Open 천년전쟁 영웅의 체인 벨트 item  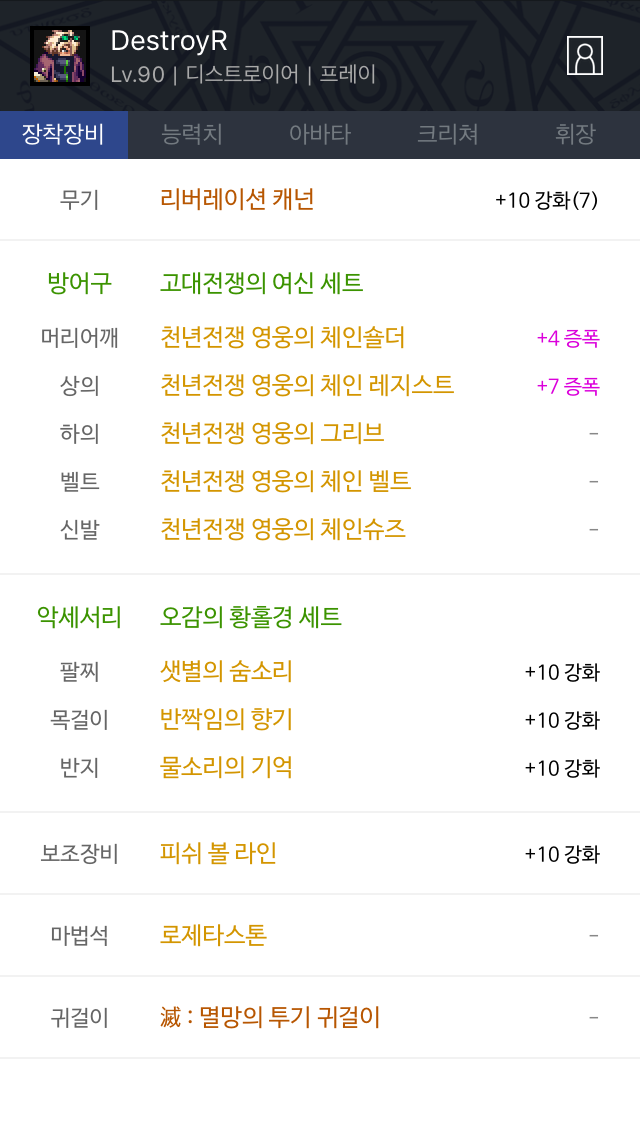coord(285,481)
